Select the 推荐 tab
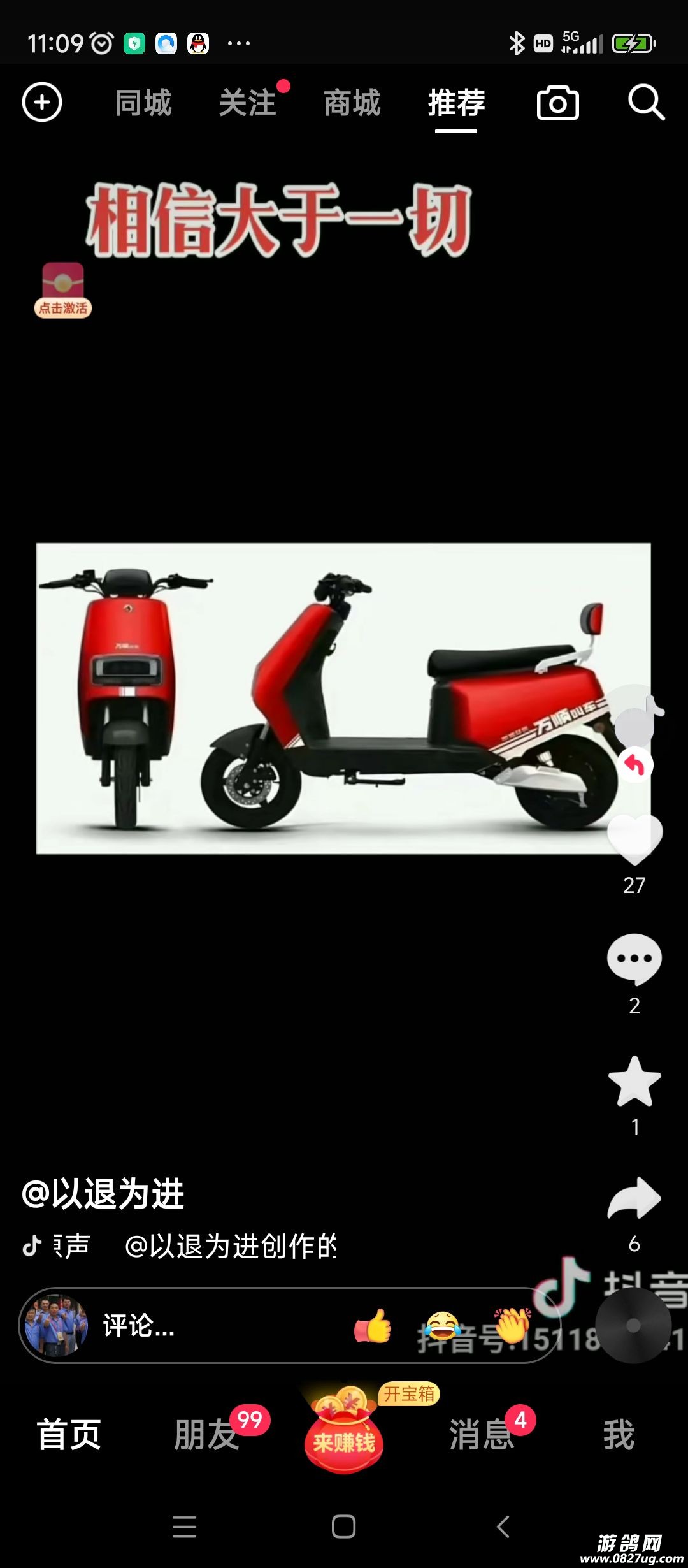Screen dimensions: 688x1568 click(x=456, y=103)
